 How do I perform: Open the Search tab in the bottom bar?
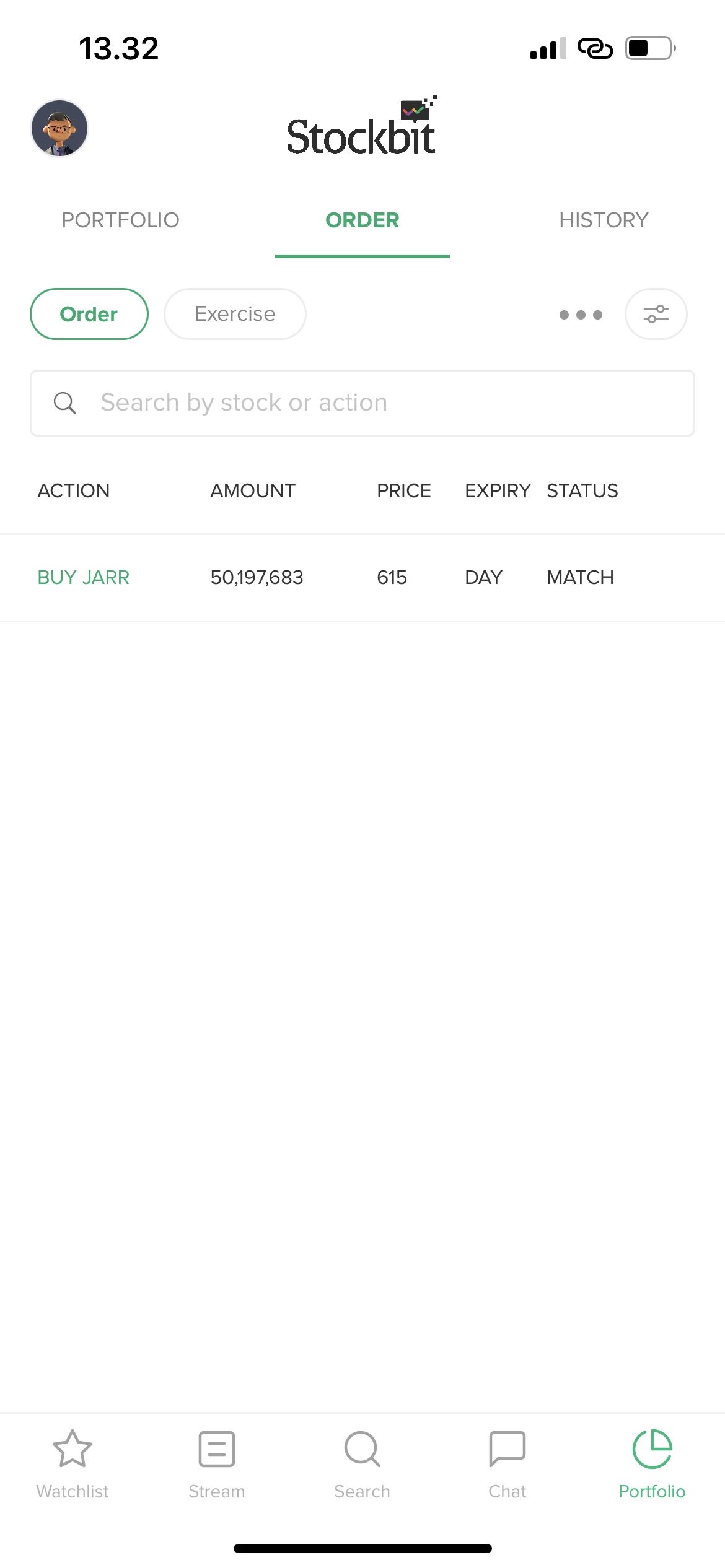(x=362, y=1465)
